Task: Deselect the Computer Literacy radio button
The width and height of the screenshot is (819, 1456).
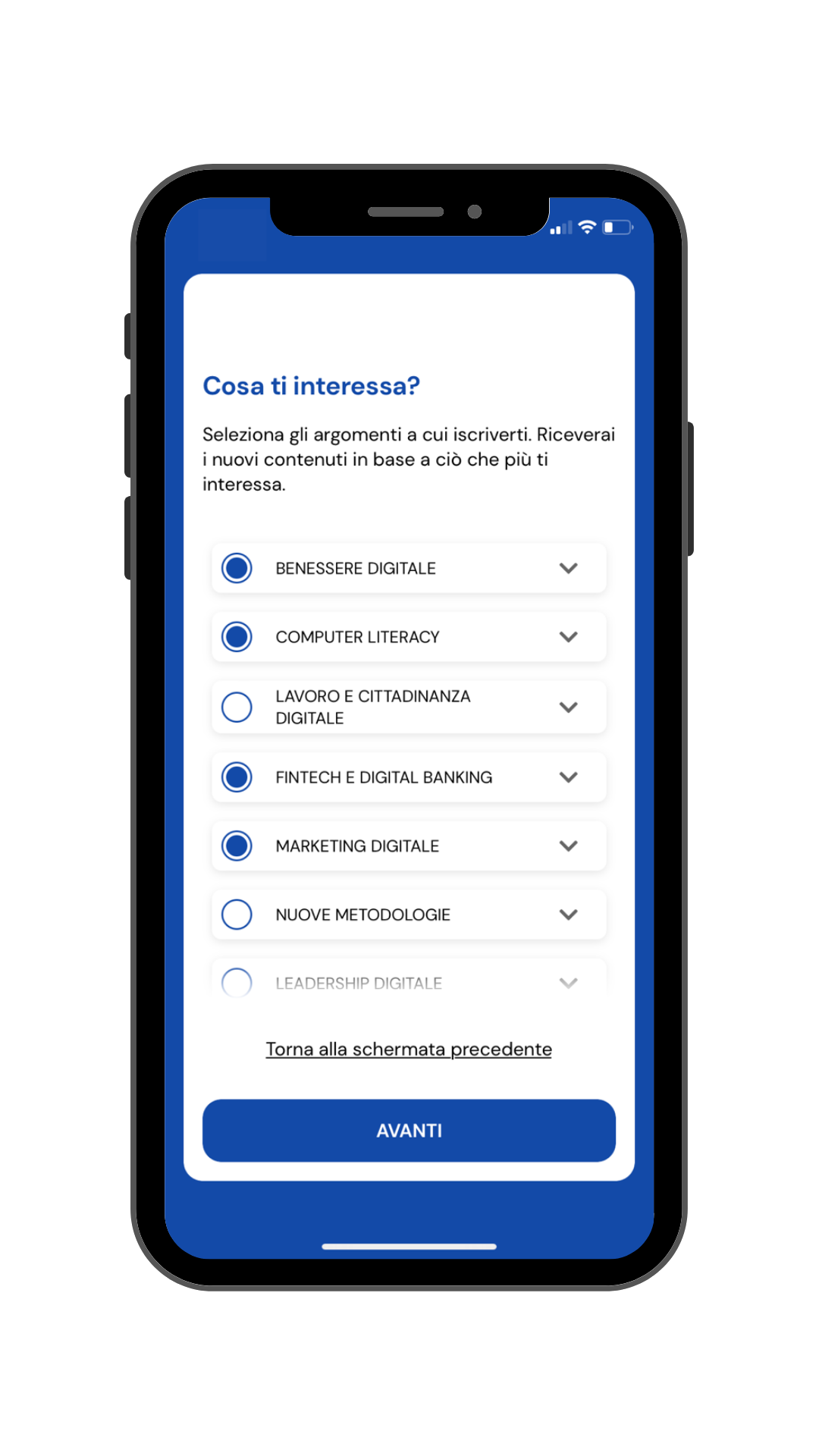Action: click(237, 637)
